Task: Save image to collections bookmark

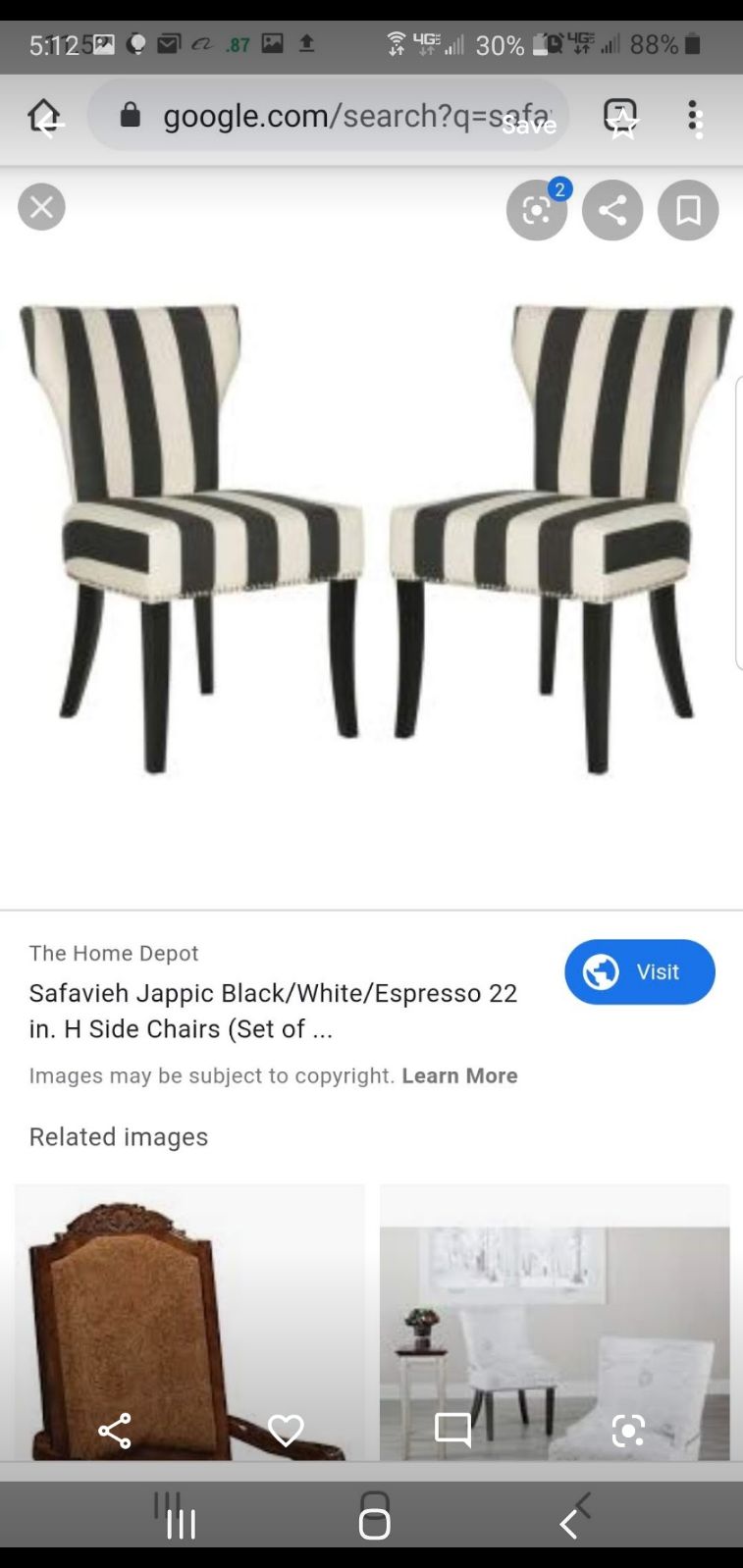Action: [688, 210]
